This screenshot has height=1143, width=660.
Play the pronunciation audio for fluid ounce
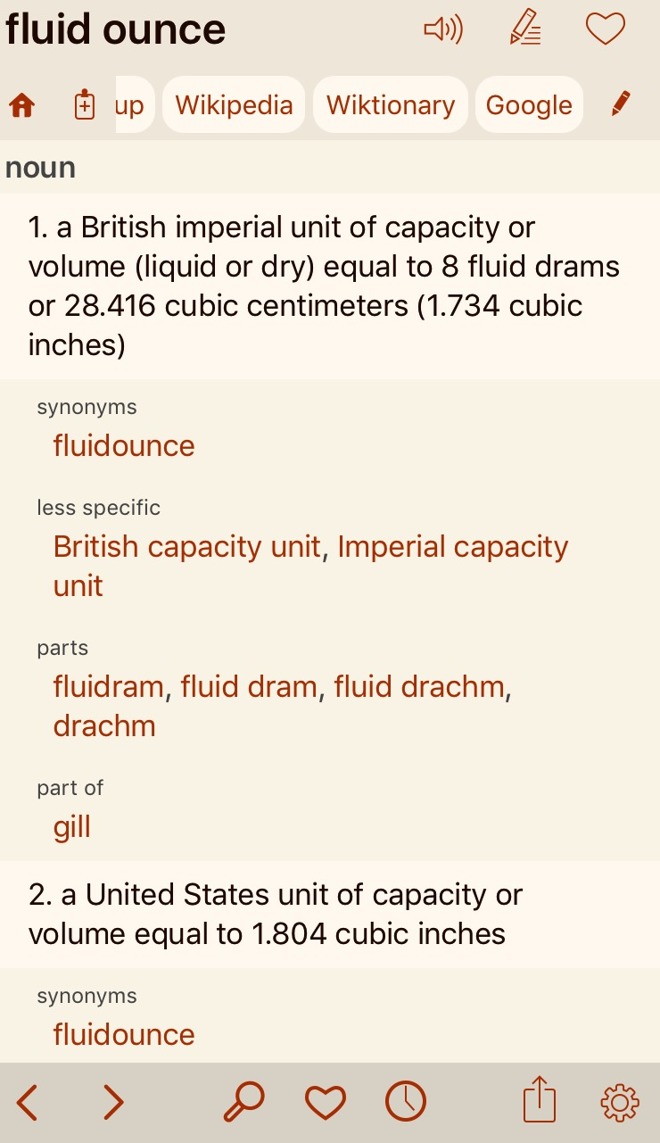(x=443, y=30)
